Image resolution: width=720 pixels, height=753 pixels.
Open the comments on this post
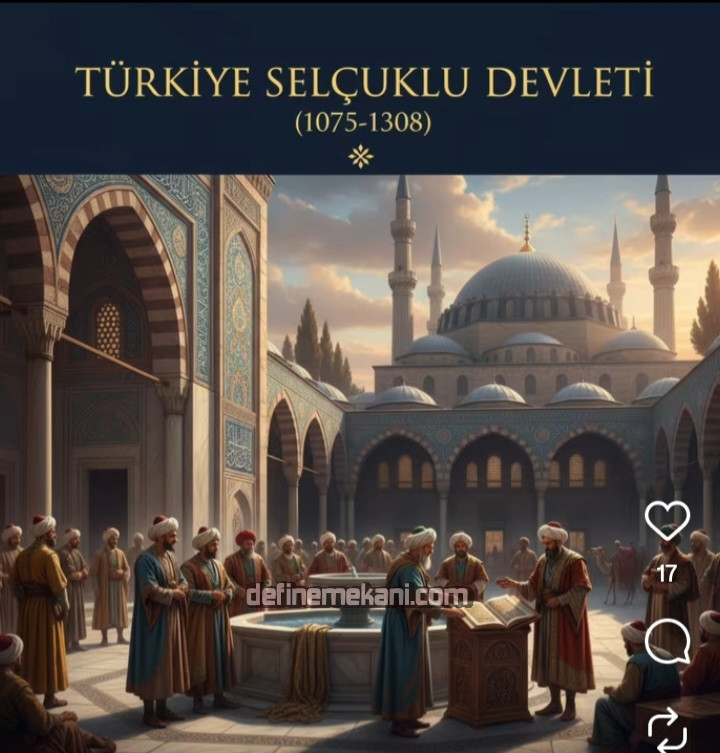click(667, 642)
